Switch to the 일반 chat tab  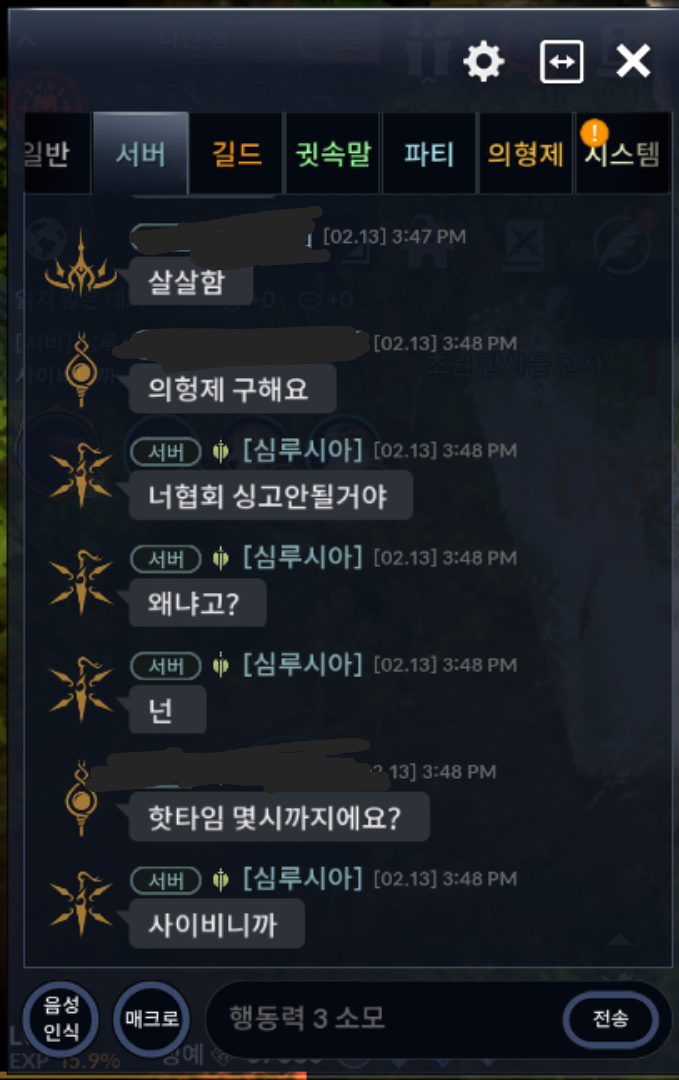(46, 154)
